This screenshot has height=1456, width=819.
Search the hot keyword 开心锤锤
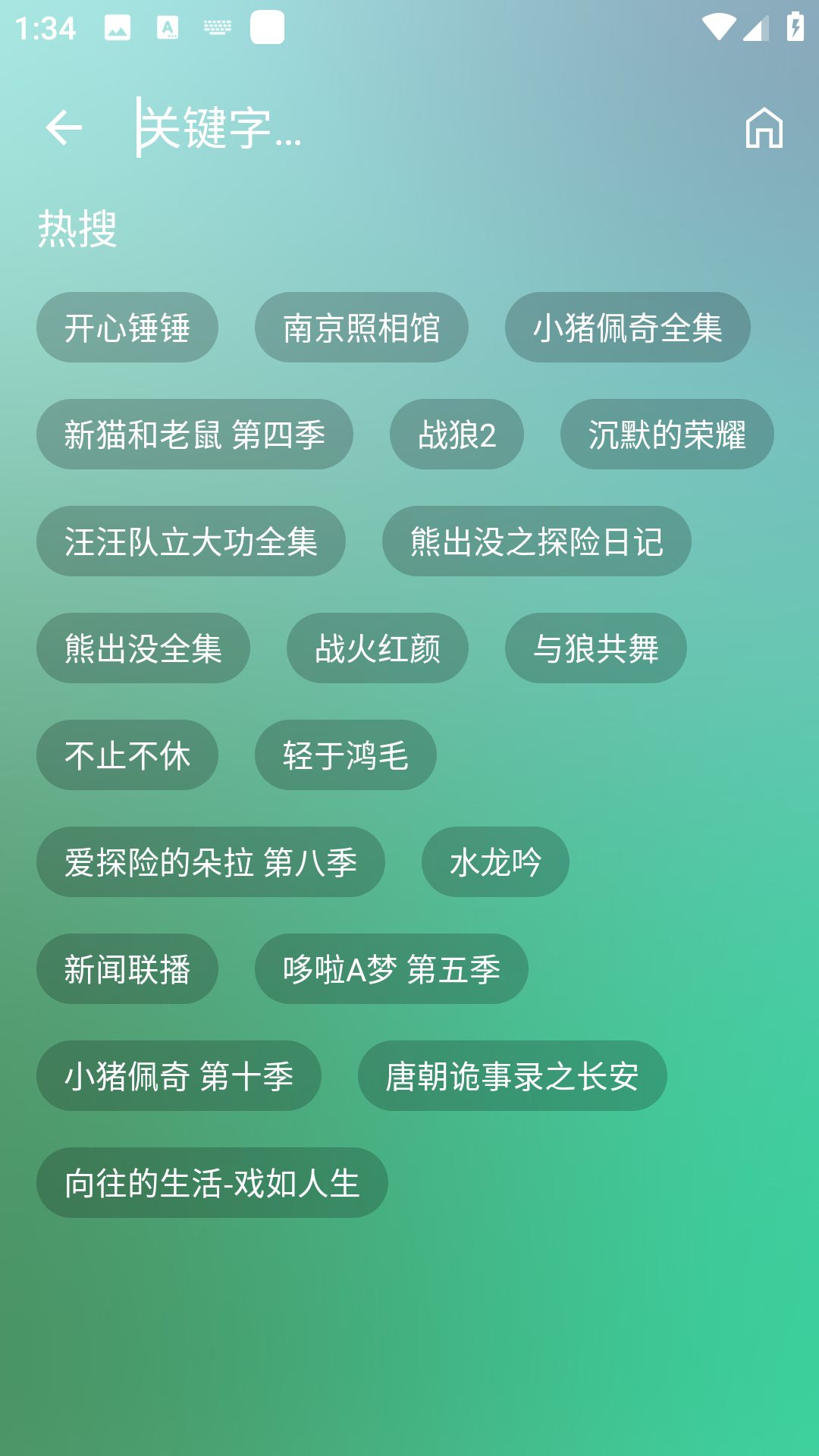point(127,326)
